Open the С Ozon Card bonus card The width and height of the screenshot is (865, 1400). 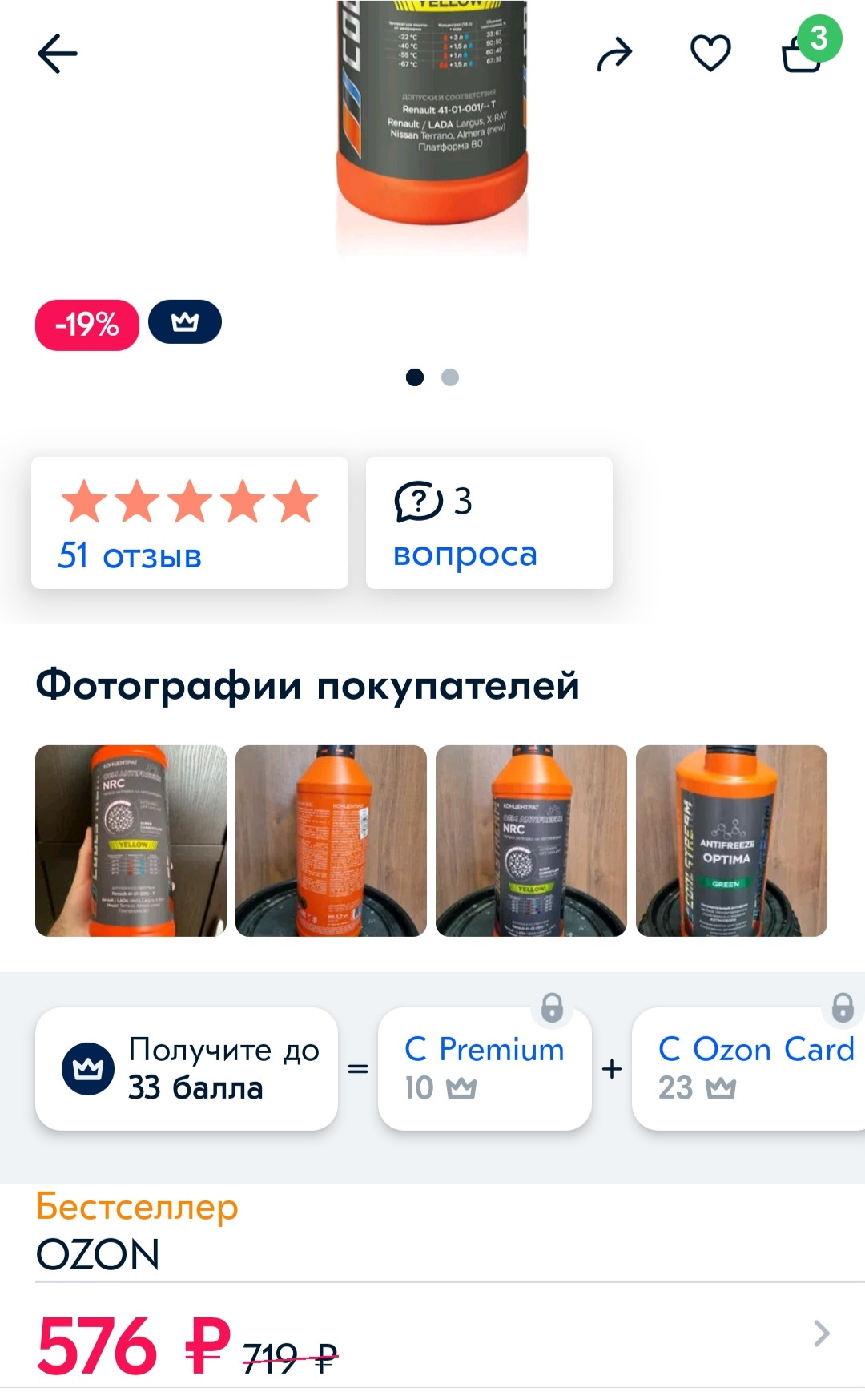(x=749, y=1069)
